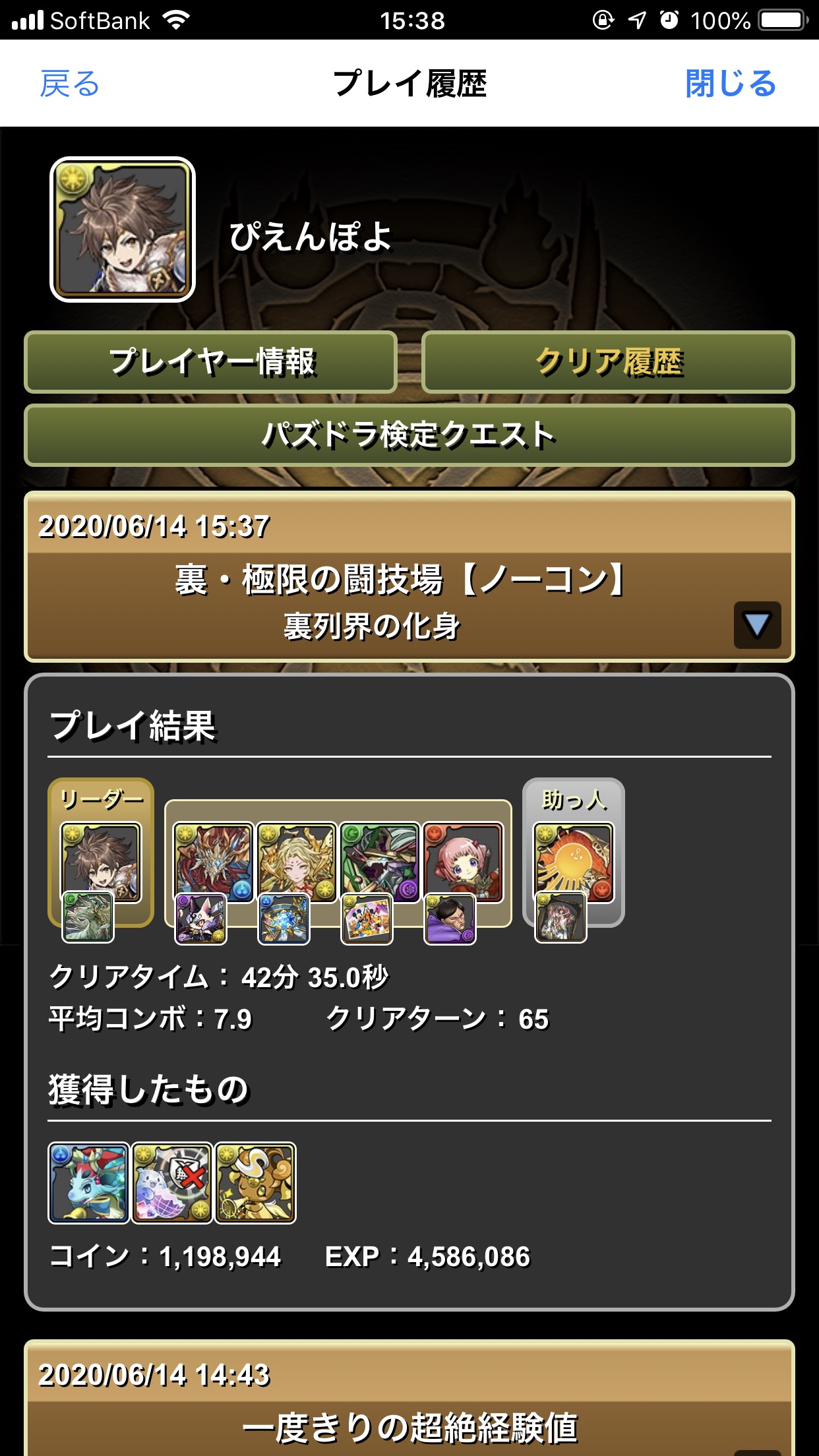
Task: Tap 戻る to go back
Action: pyautogui.click(x=69, y=84)
